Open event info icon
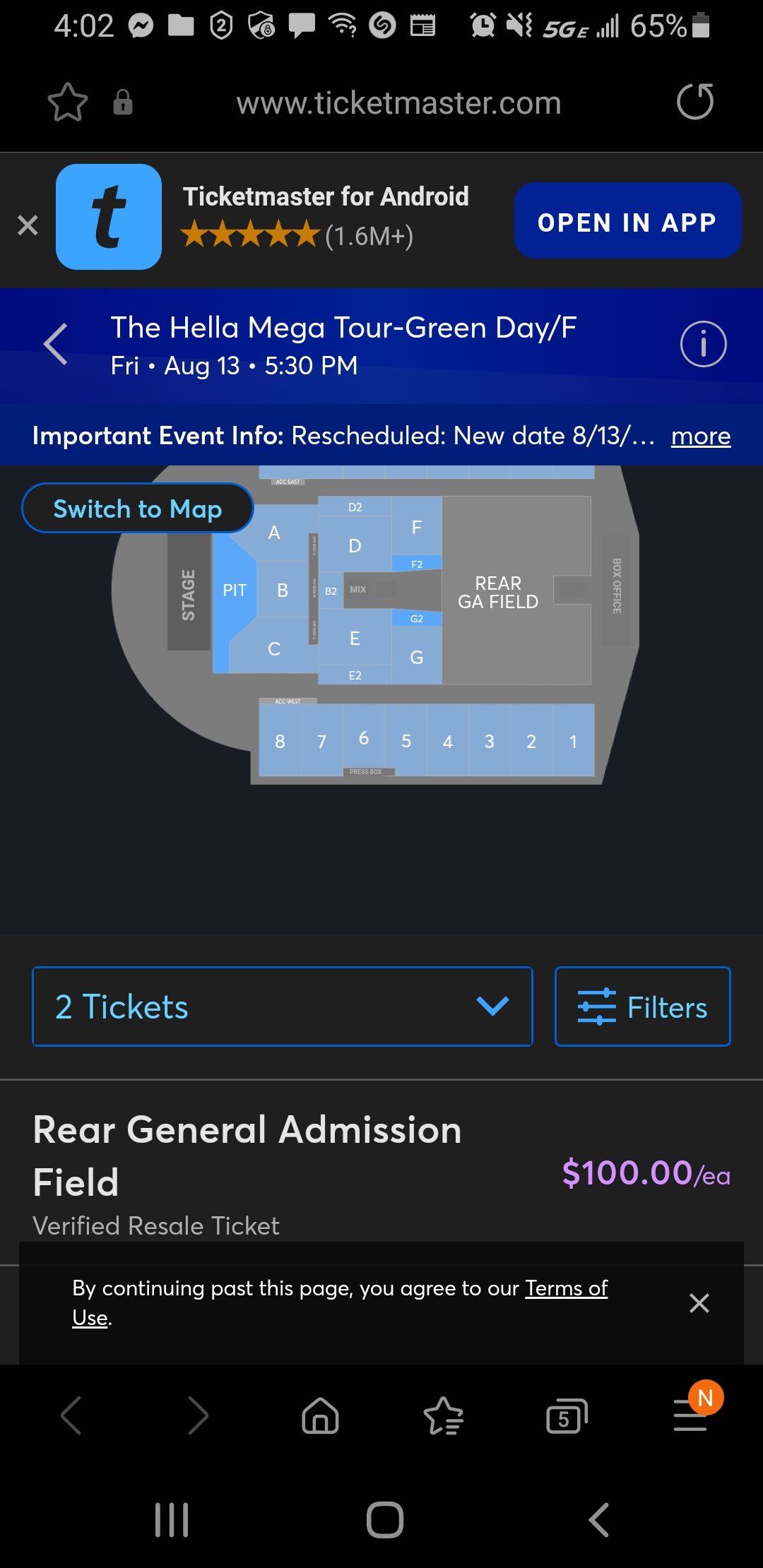 click(x=703, y=345)
